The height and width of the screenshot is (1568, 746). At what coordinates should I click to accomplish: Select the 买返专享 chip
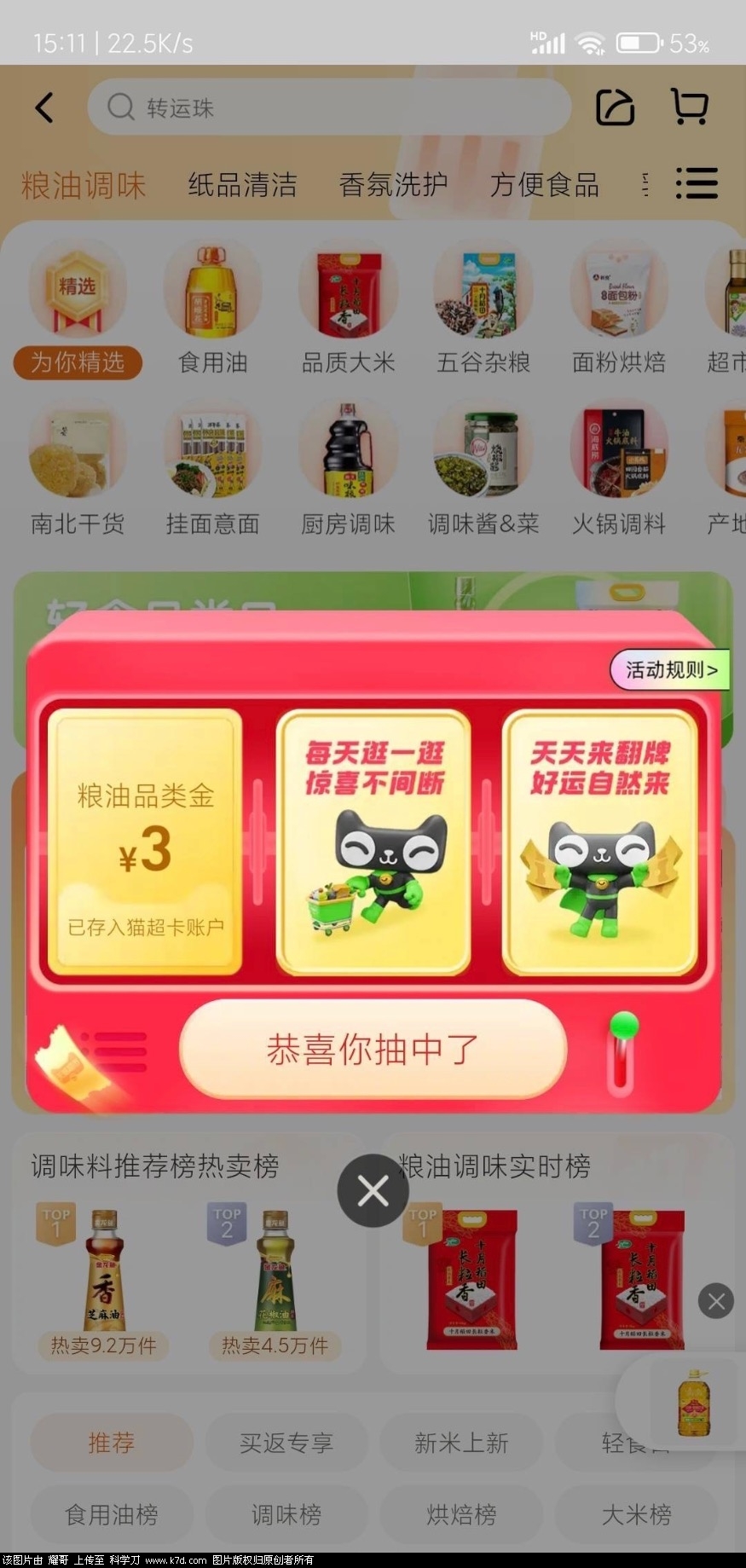[286, 1442]
